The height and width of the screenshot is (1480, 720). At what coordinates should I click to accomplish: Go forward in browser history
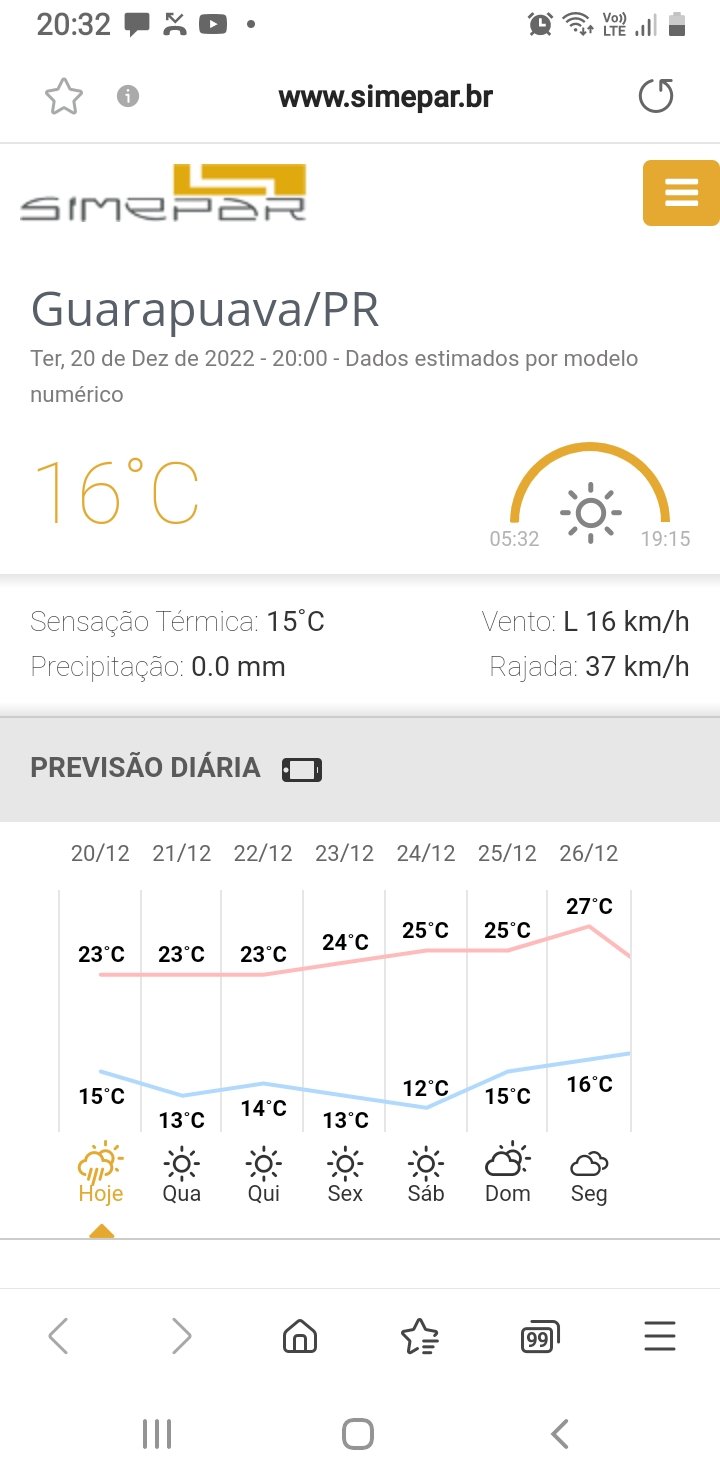181,1336
